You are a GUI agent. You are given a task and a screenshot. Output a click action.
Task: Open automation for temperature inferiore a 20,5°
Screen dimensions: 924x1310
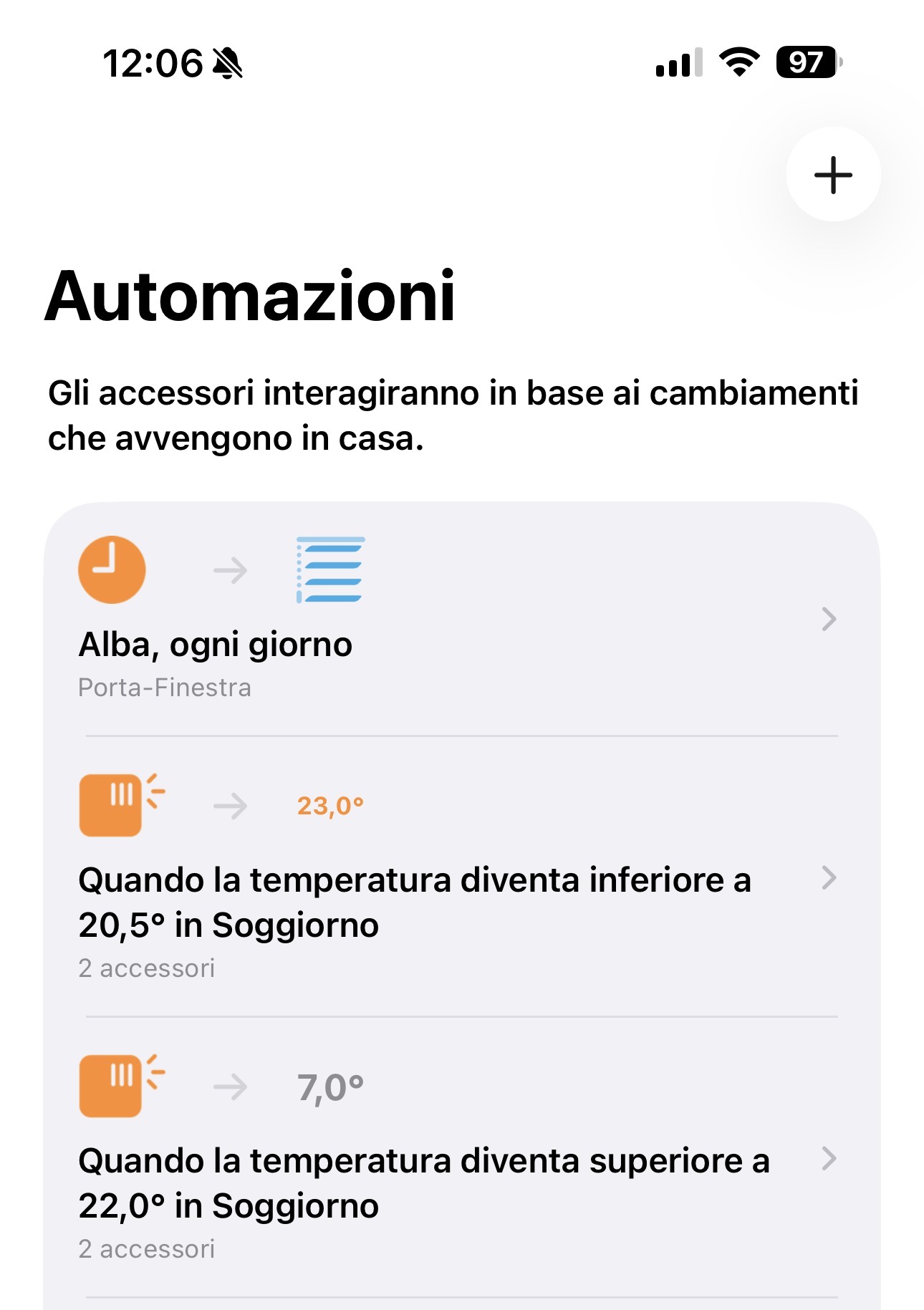[458, 877]
